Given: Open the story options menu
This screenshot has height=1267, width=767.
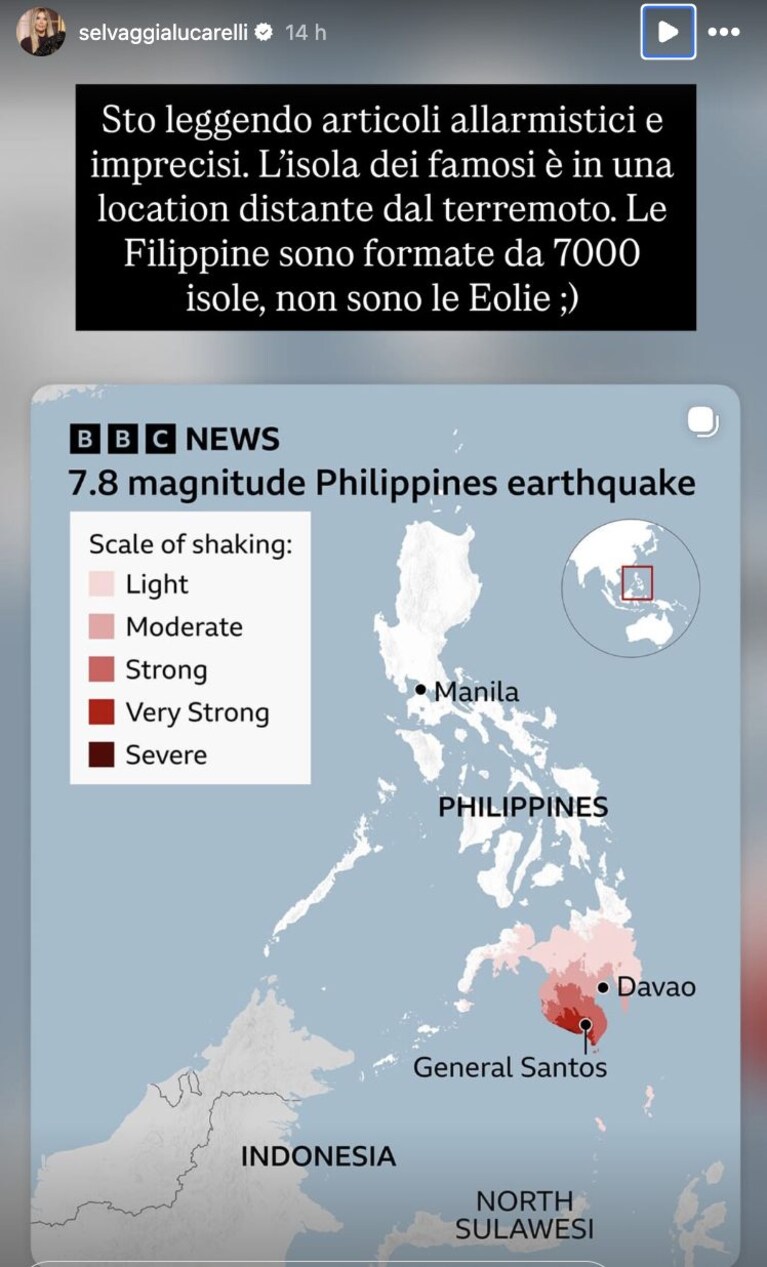Looking at the screenshot, I should click(723, 32).
